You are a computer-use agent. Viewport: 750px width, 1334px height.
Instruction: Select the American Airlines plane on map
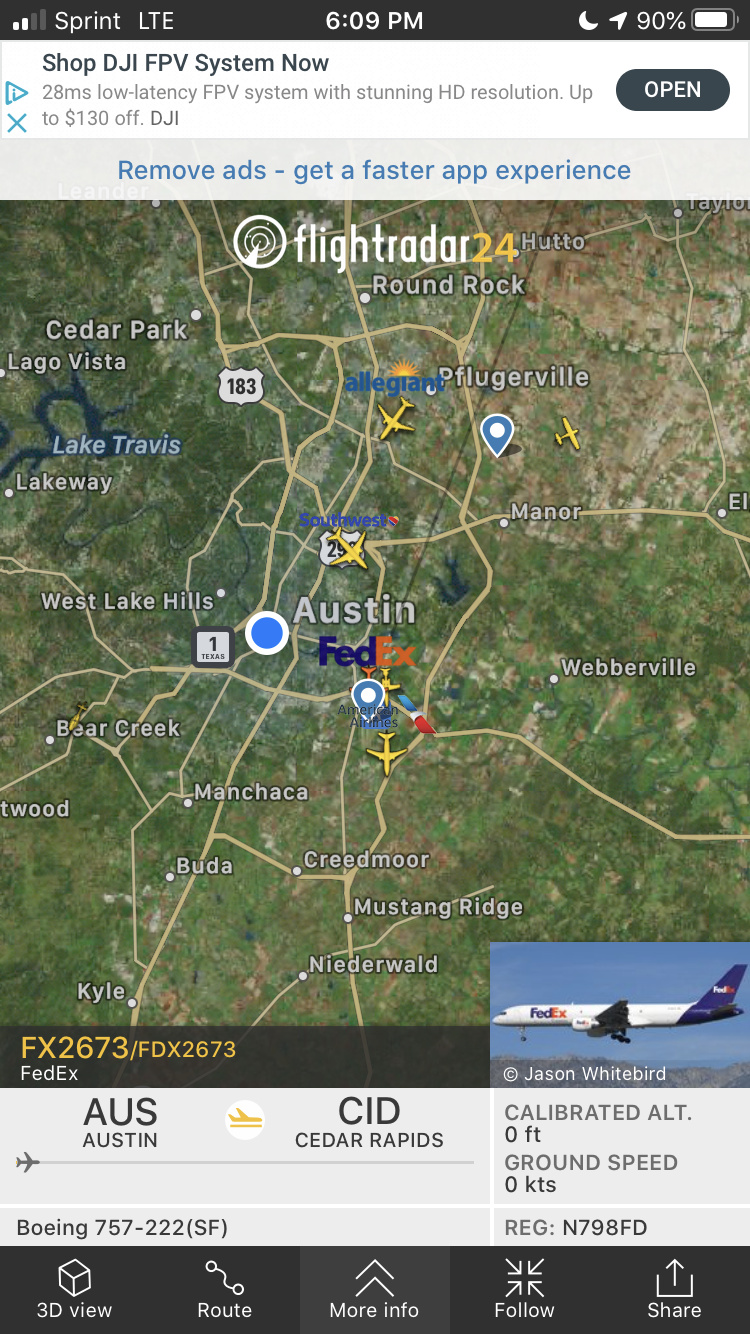click(x=386, y=752)
